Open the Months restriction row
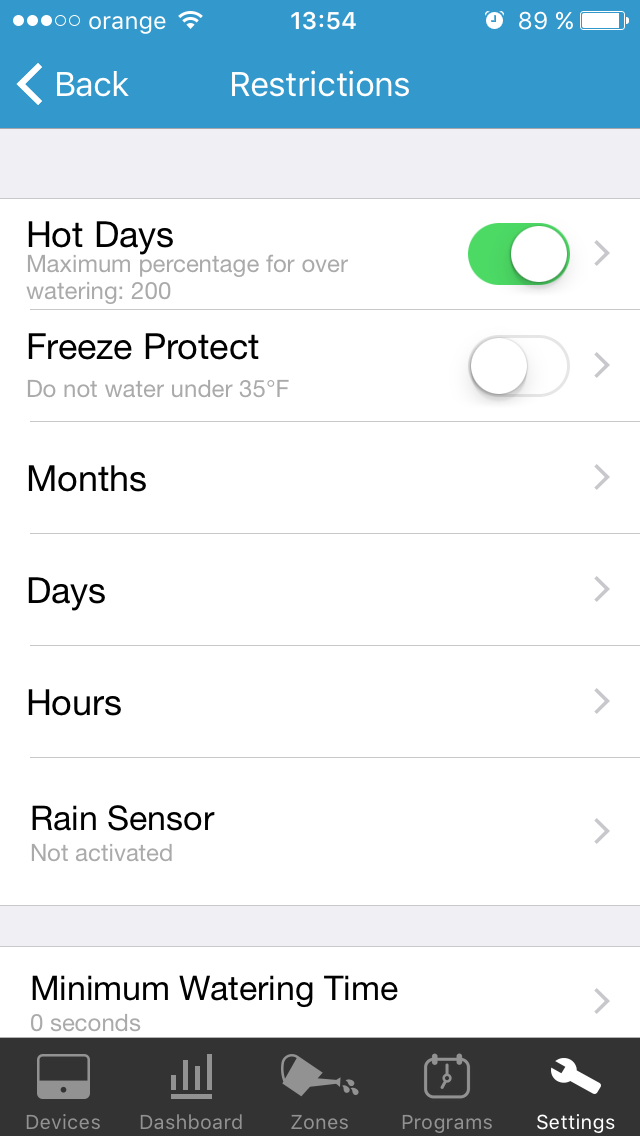The height and width of the screenshot is (1136, 640). 320,477
